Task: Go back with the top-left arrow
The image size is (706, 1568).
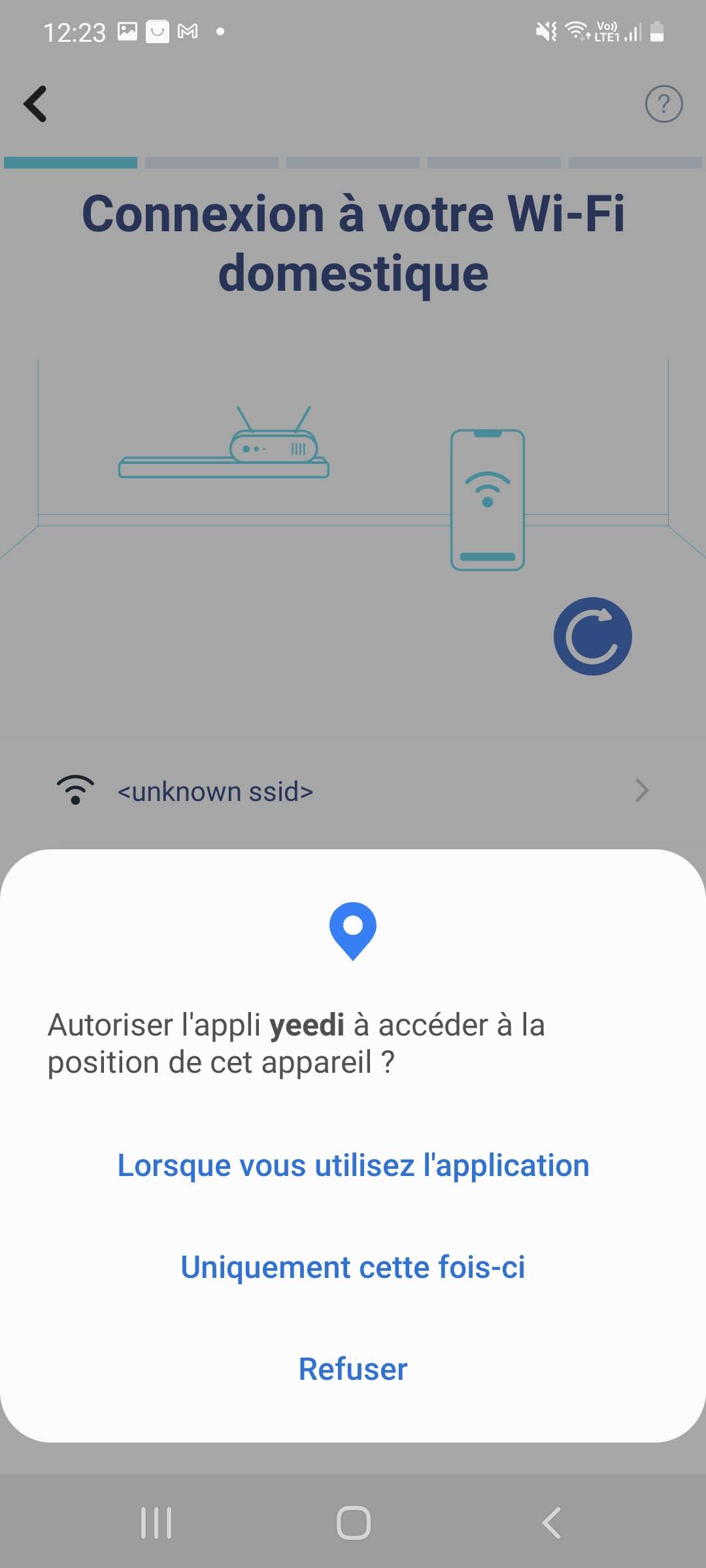Action: pyautogui.click(x=35, y=104)
